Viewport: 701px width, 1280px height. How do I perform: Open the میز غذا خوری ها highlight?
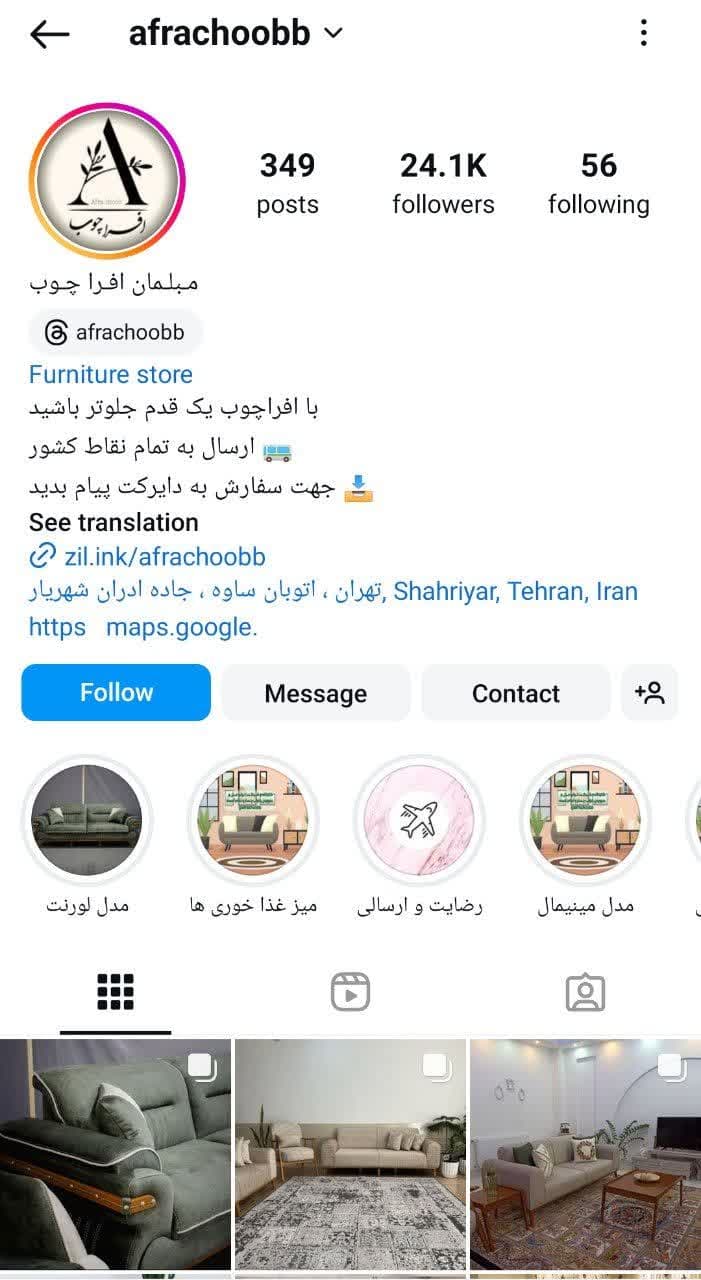tap(252, 820)
